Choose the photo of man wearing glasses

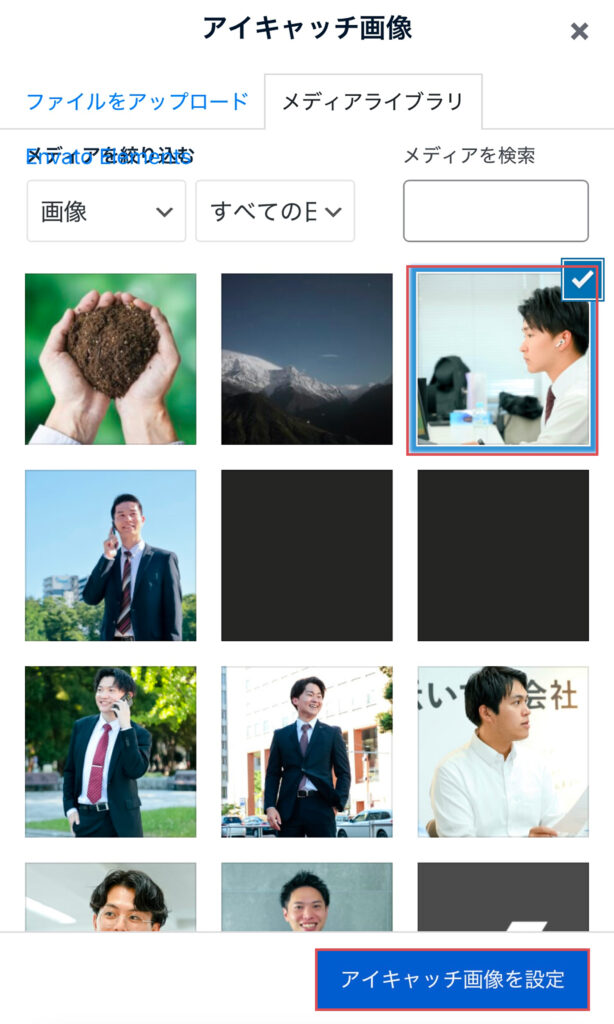pyautogui.click(x=110, y=898)
